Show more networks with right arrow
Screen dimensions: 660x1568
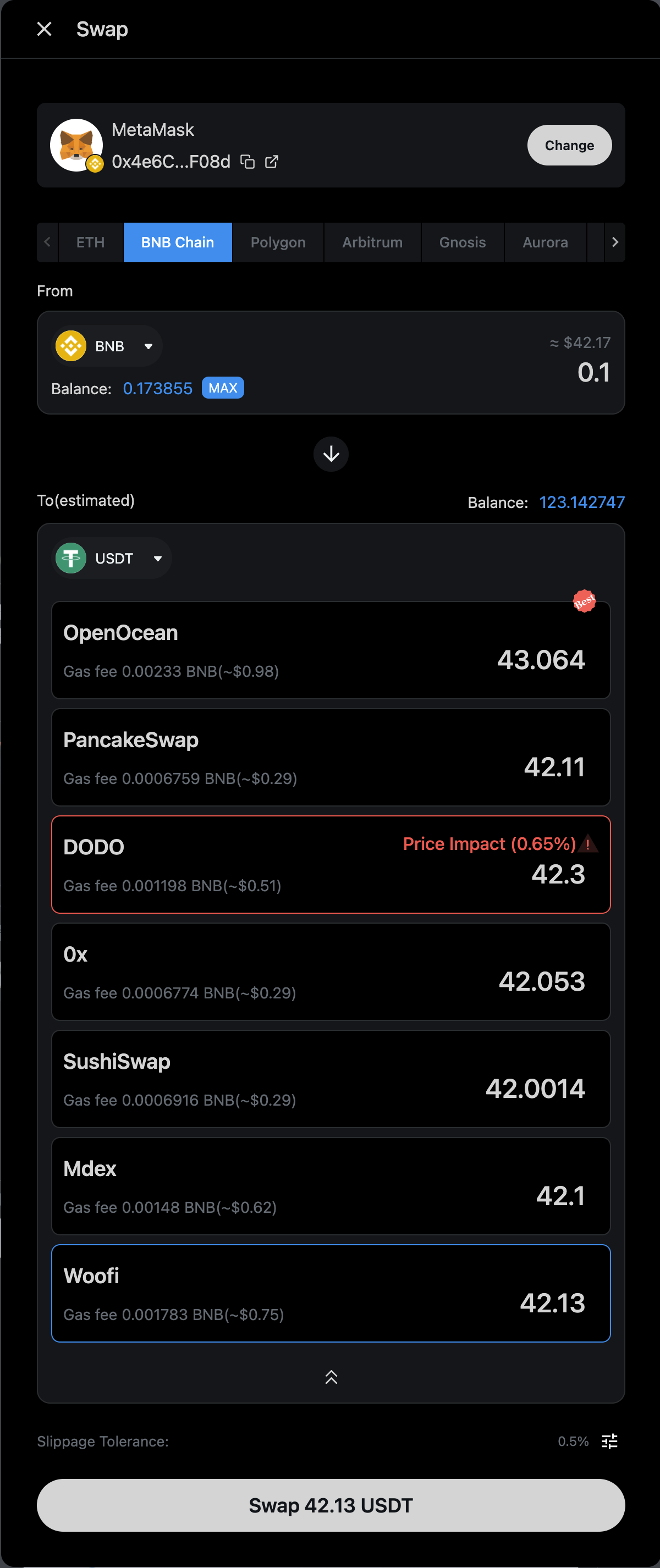pyautogui.click(x=614, y=242)
